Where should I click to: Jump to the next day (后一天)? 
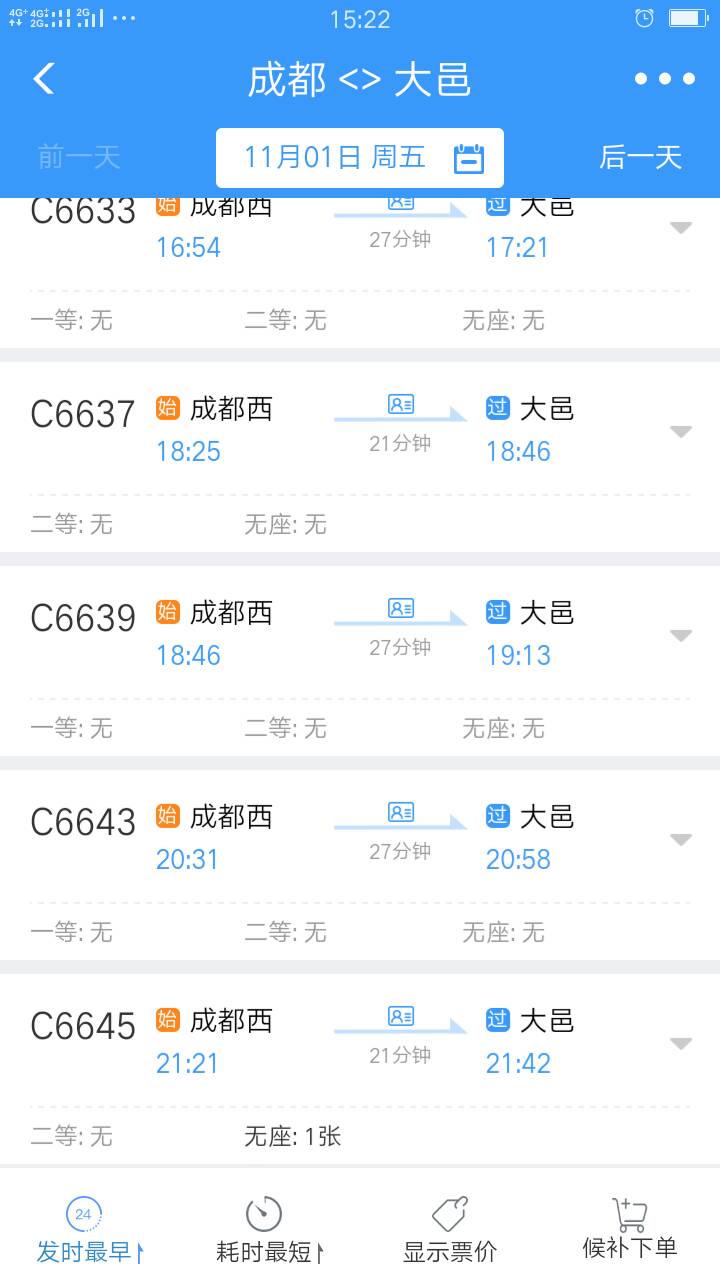[640, 157]
